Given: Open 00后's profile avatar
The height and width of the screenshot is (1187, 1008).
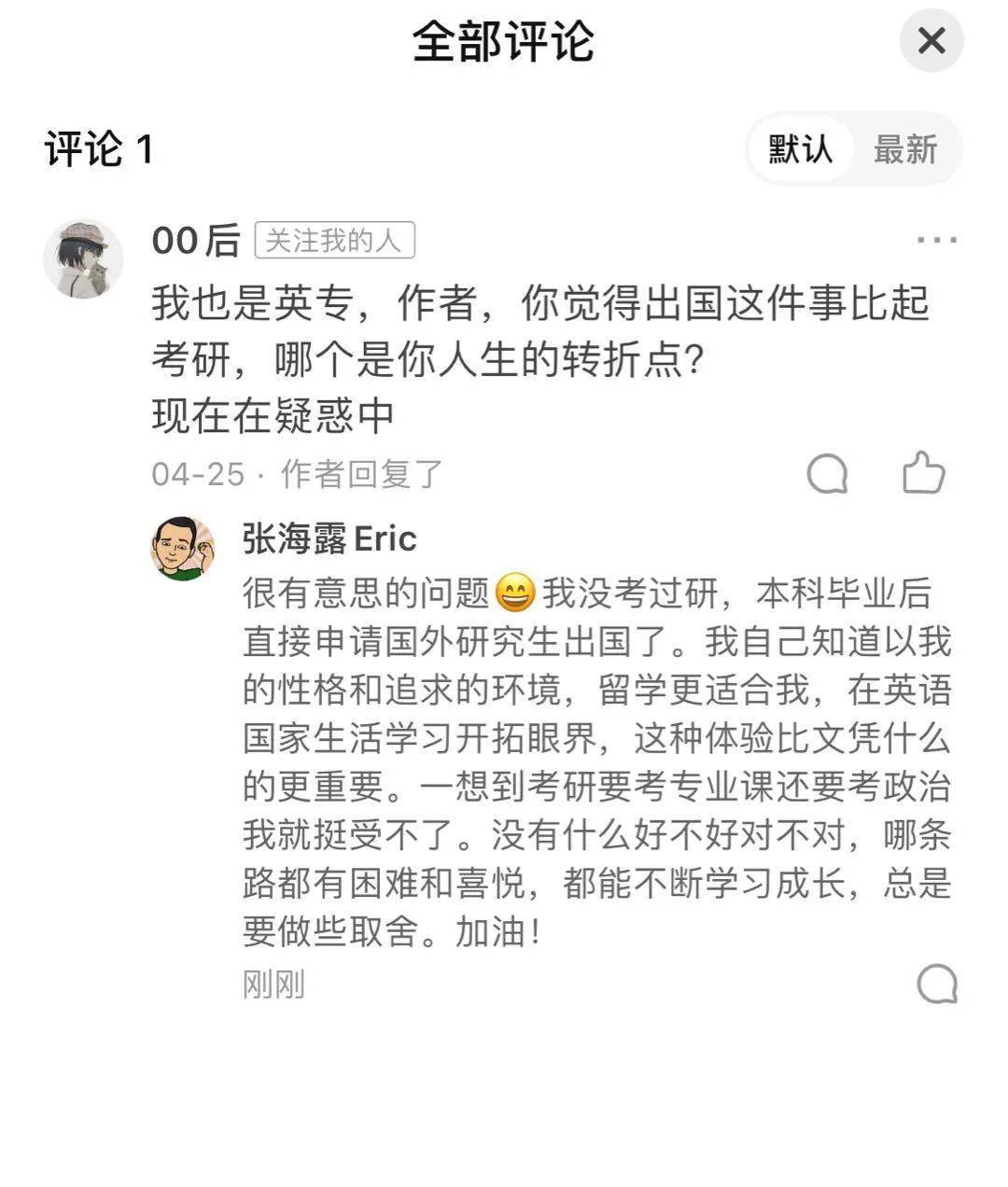Looking at the screenshot, I should pos(83,258).
